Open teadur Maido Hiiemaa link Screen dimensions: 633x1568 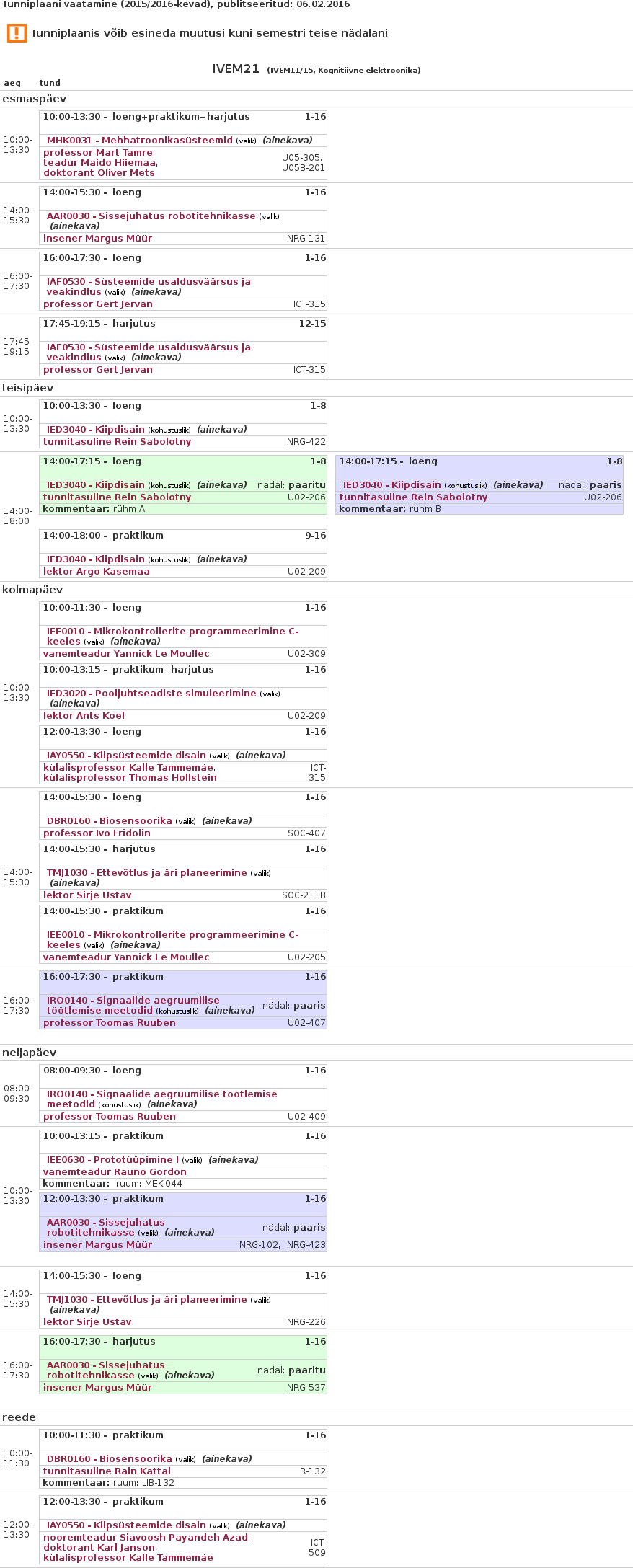[x=99, y=163]
